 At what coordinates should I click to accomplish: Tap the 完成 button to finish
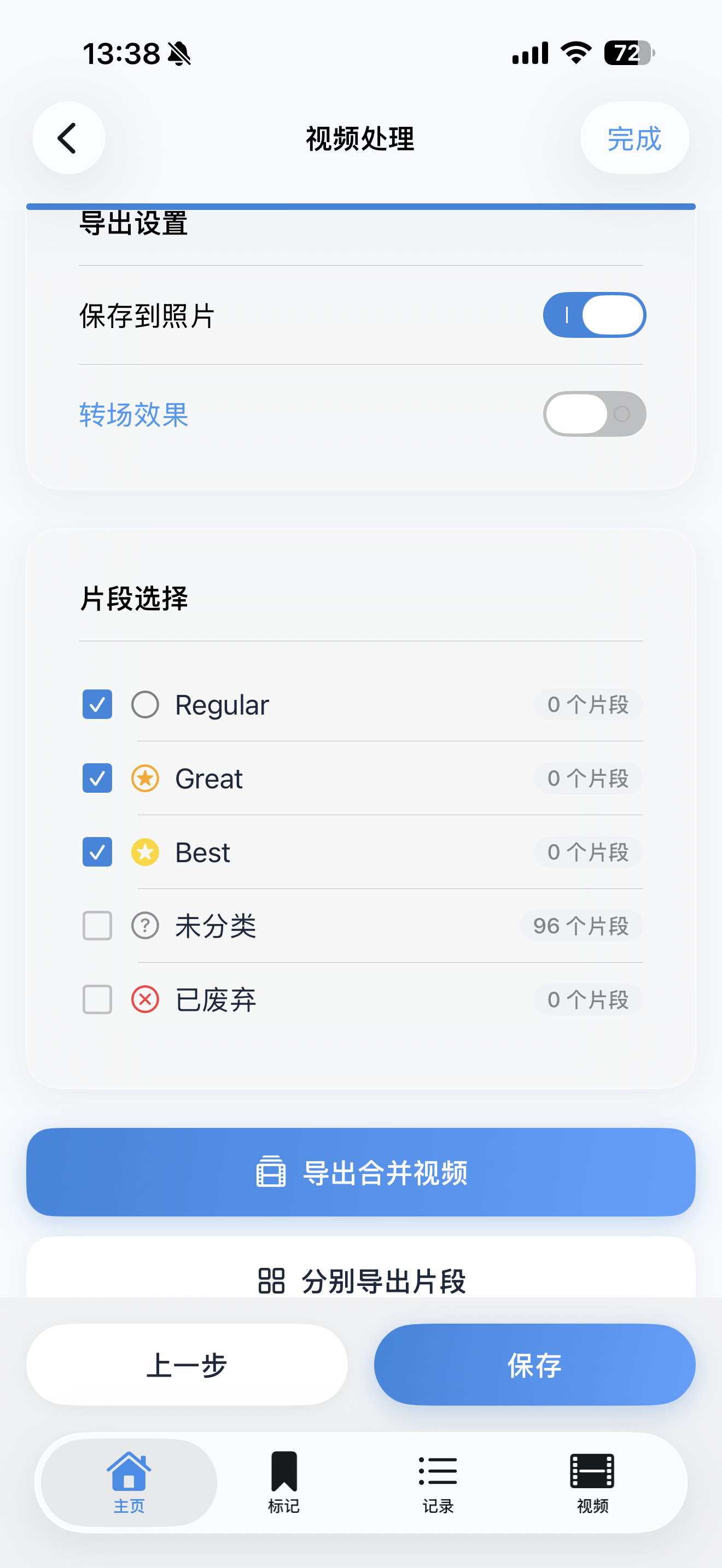point(634,138)
